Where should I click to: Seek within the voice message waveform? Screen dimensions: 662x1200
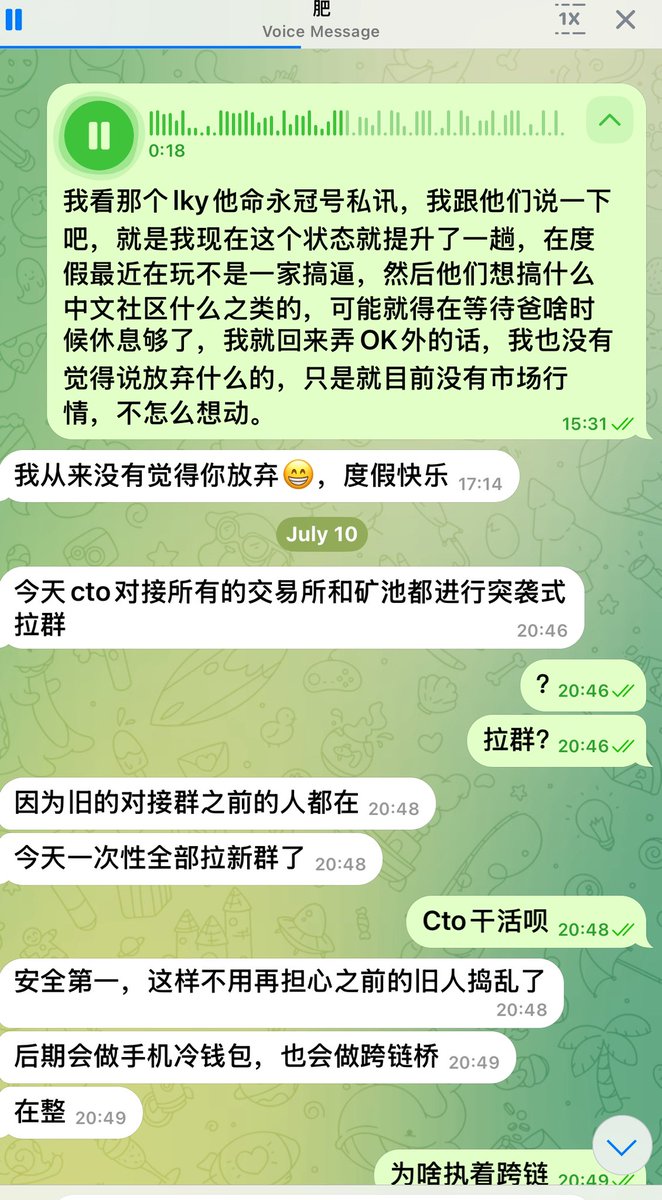coord(356,124)
